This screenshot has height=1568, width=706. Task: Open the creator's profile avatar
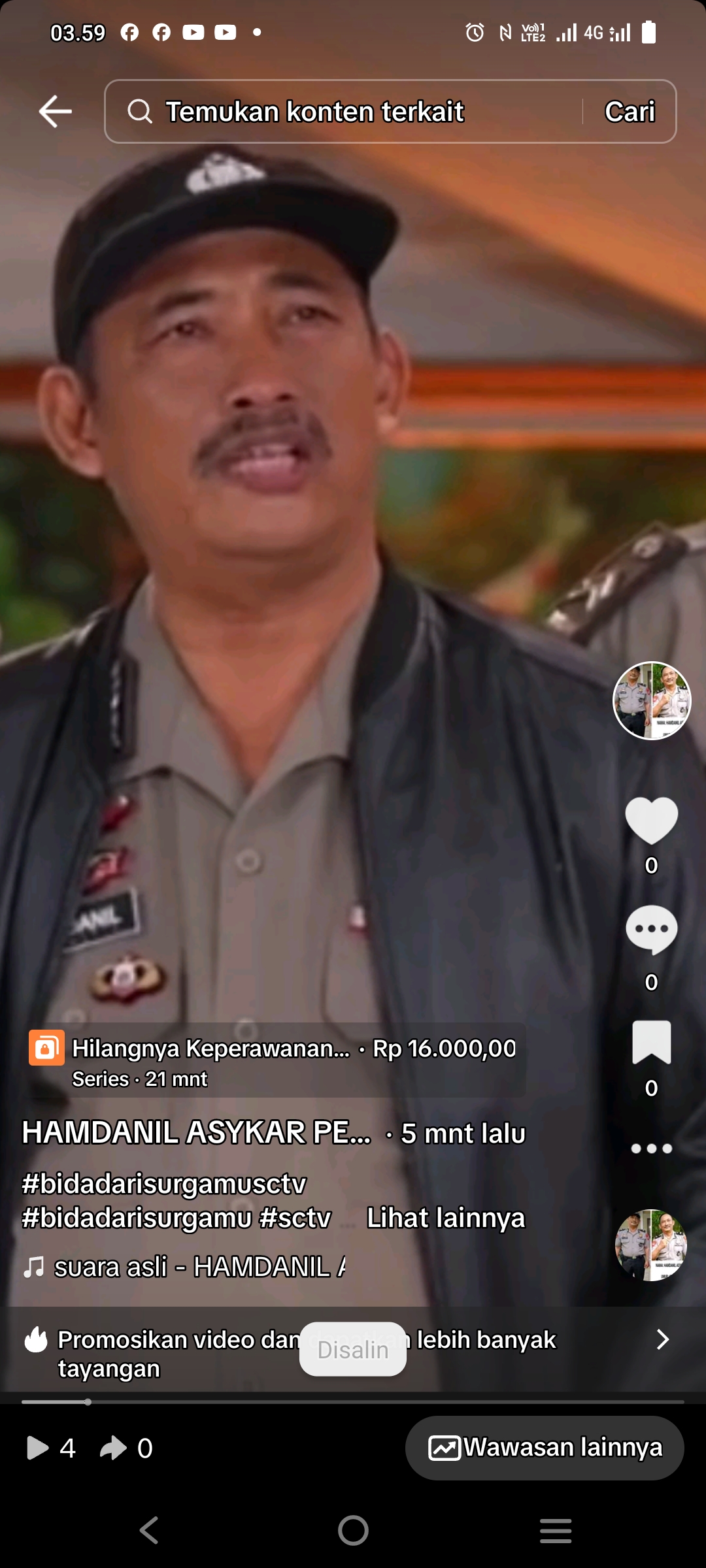pyautogui.click(x=651, y=700)
